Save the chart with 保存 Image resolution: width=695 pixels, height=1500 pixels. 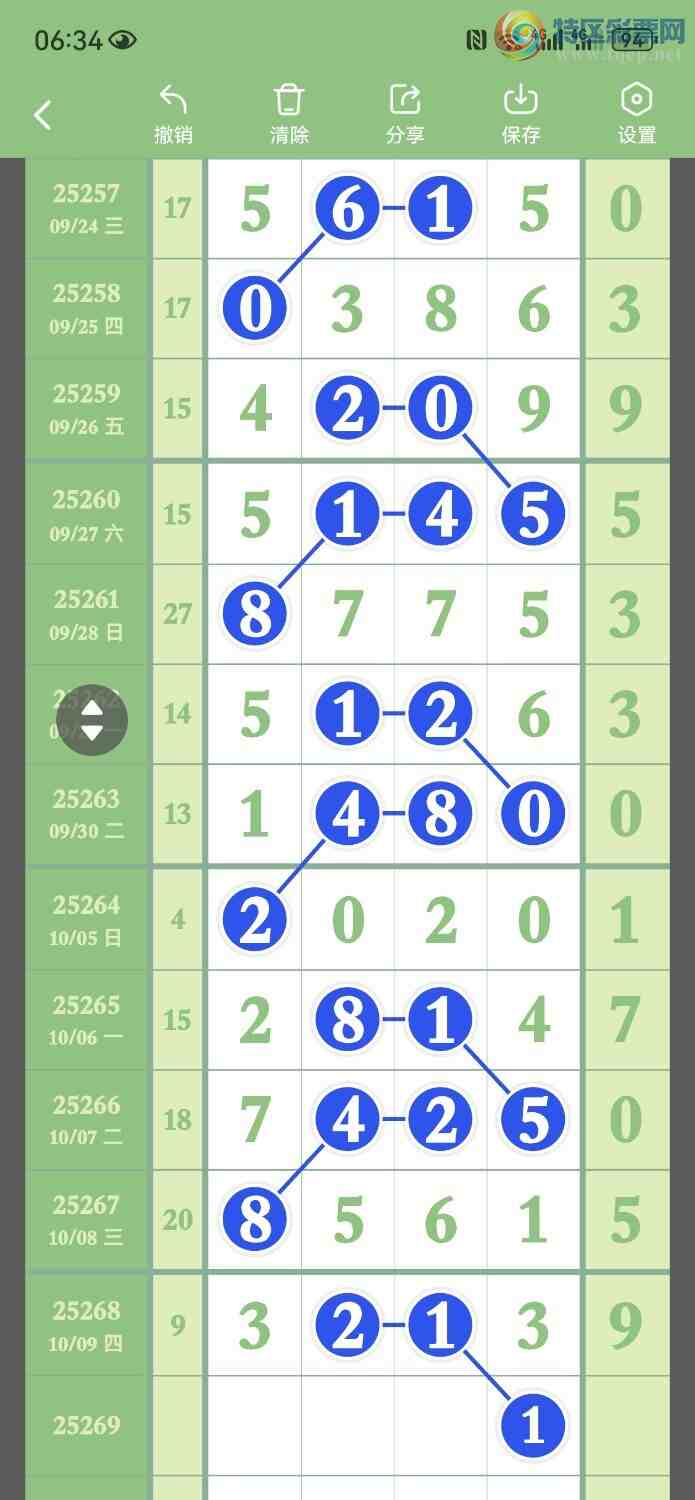pos(521,114)
